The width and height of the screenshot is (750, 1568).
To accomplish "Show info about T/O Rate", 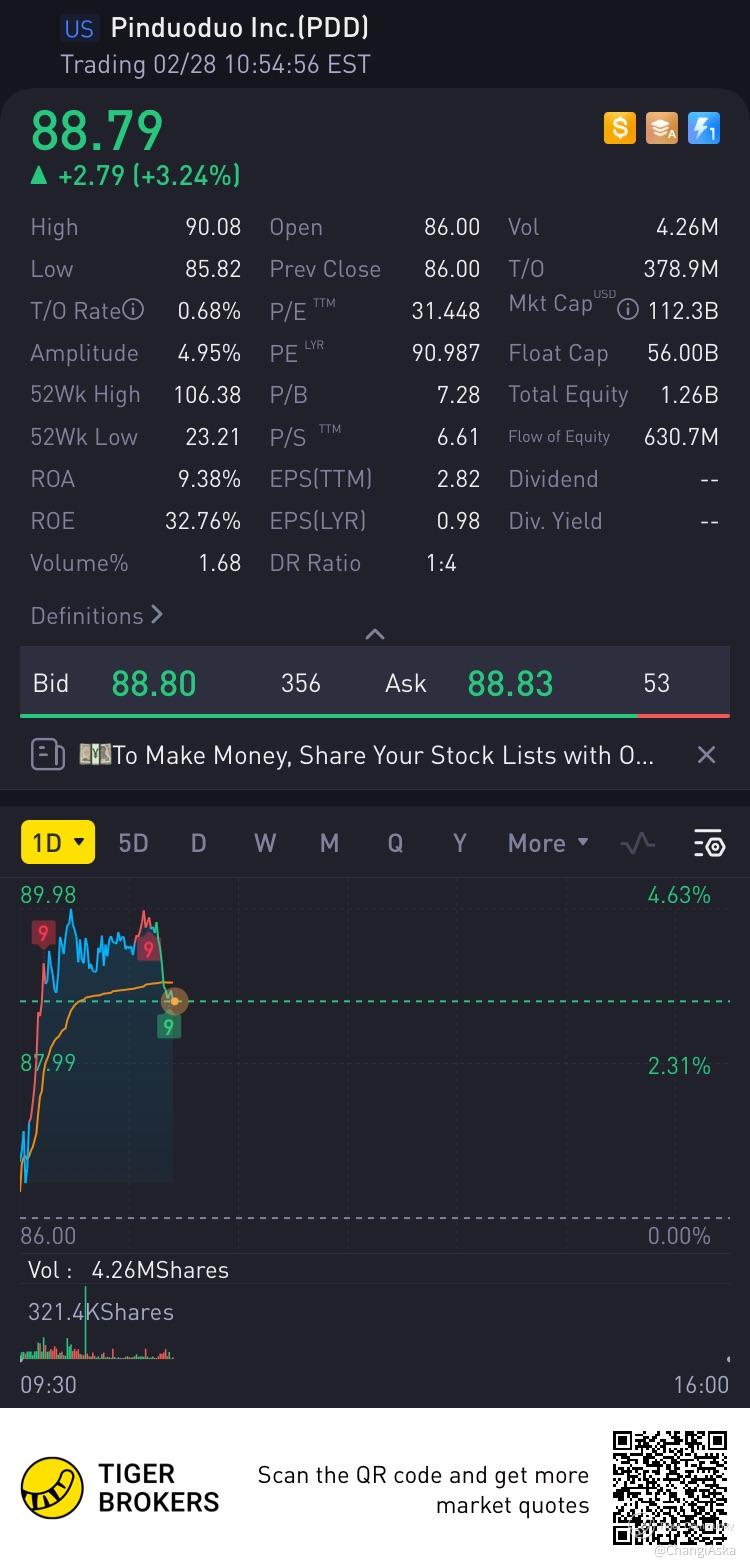I will (133, 311).
